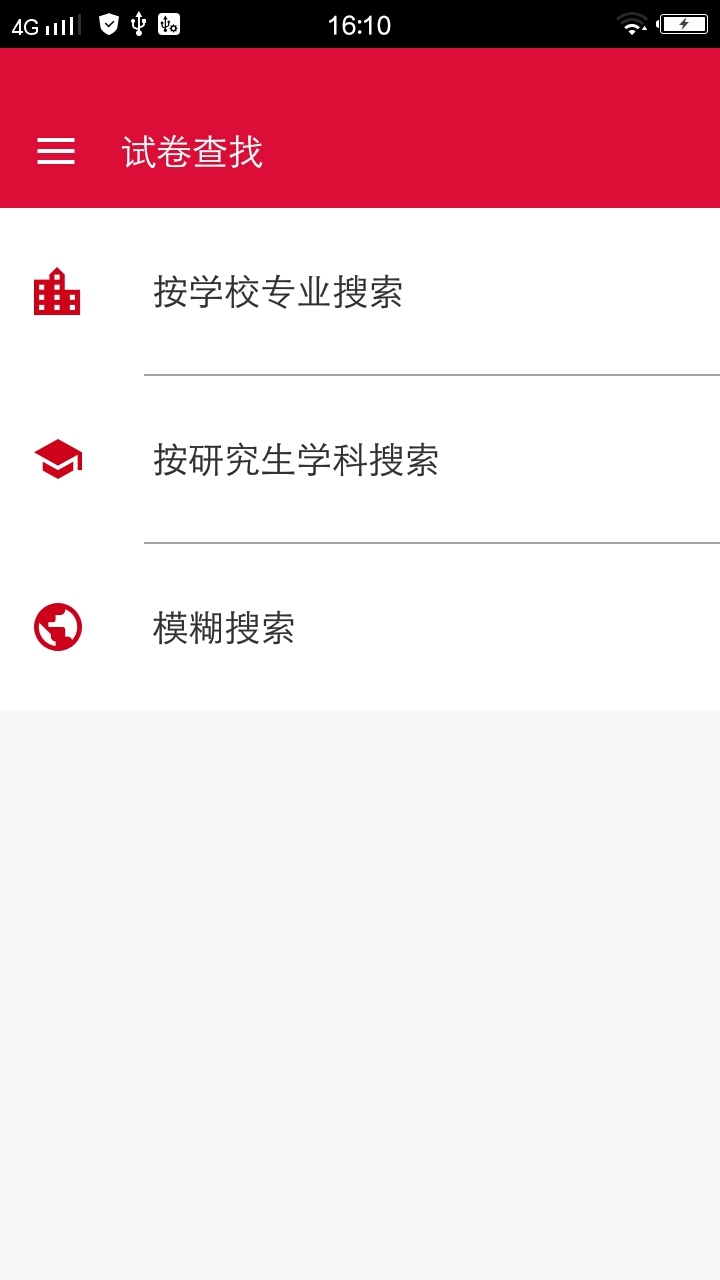Choose 模糊搜索 fuzzy search
Viewport: 720px width, 1280px height.
click(x=224, y=628)
